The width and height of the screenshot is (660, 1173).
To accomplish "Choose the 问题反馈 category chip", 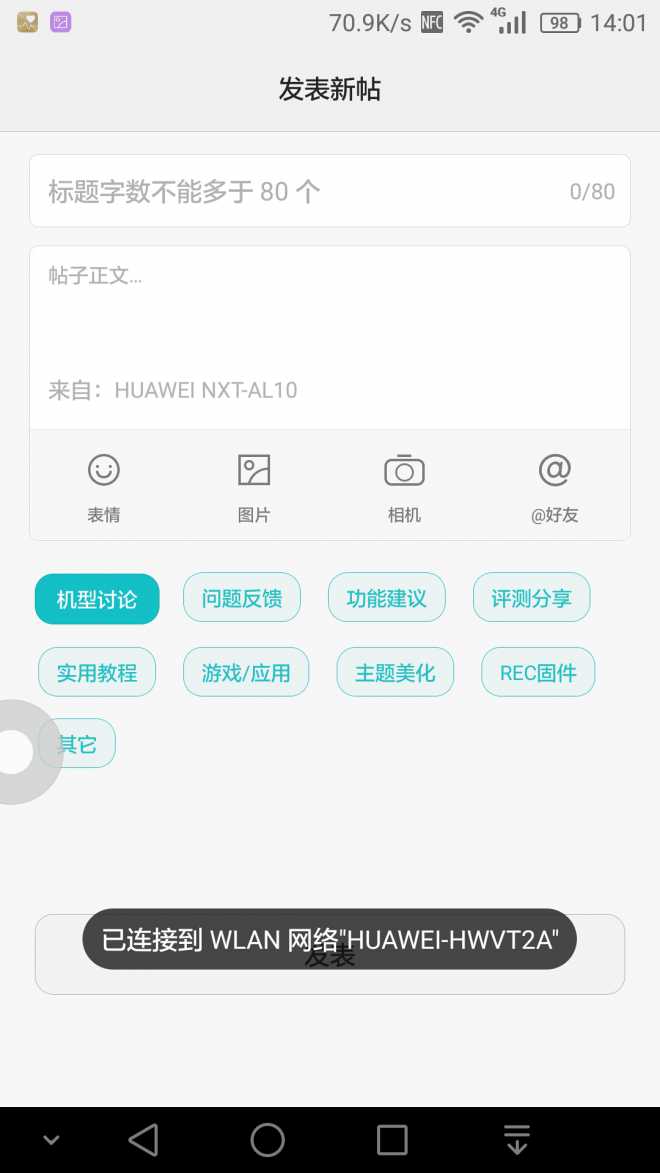I will (x=242, y=598).
